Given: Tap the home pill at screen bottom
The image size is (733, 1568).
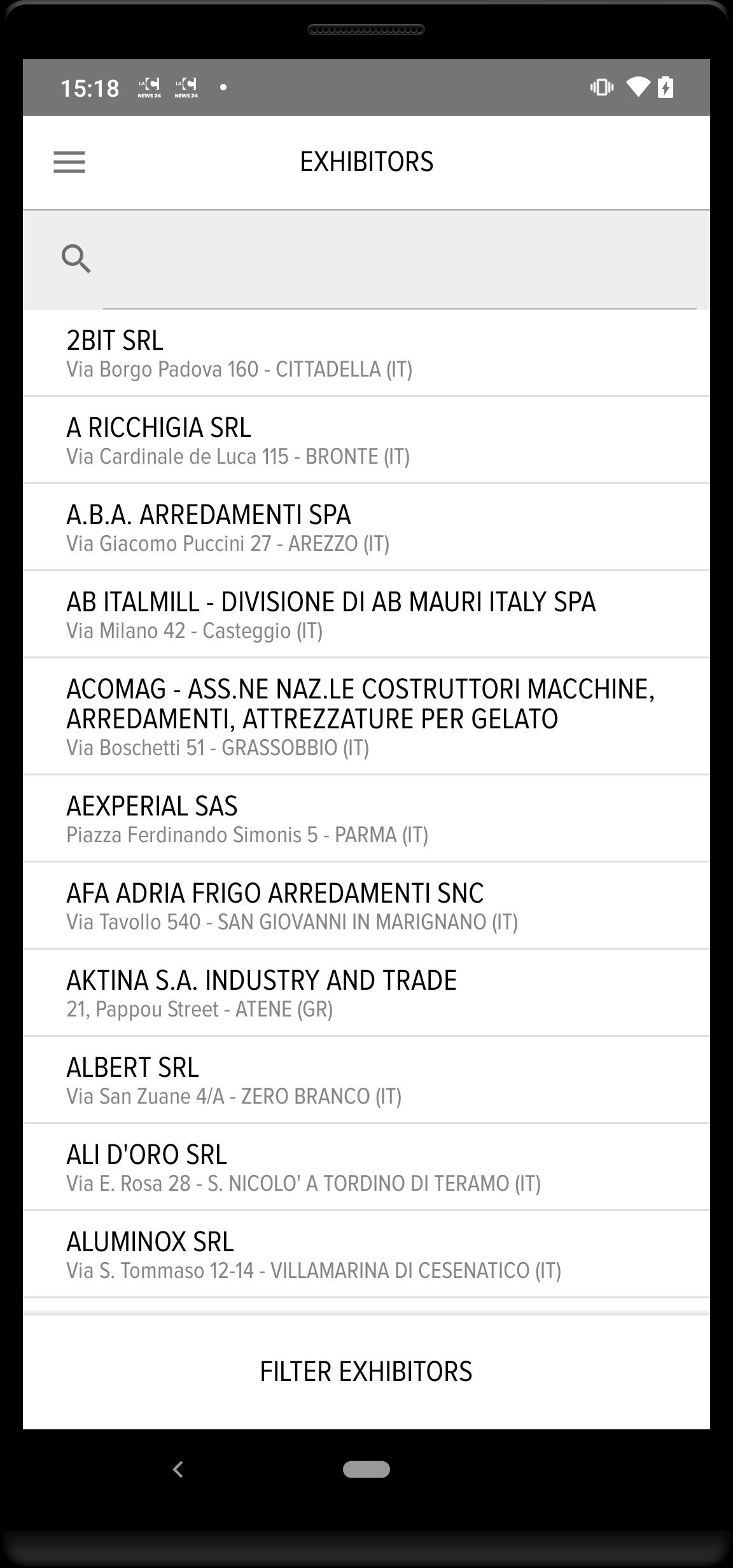Looking at the screenshot, I should [x=366, y=1470].
